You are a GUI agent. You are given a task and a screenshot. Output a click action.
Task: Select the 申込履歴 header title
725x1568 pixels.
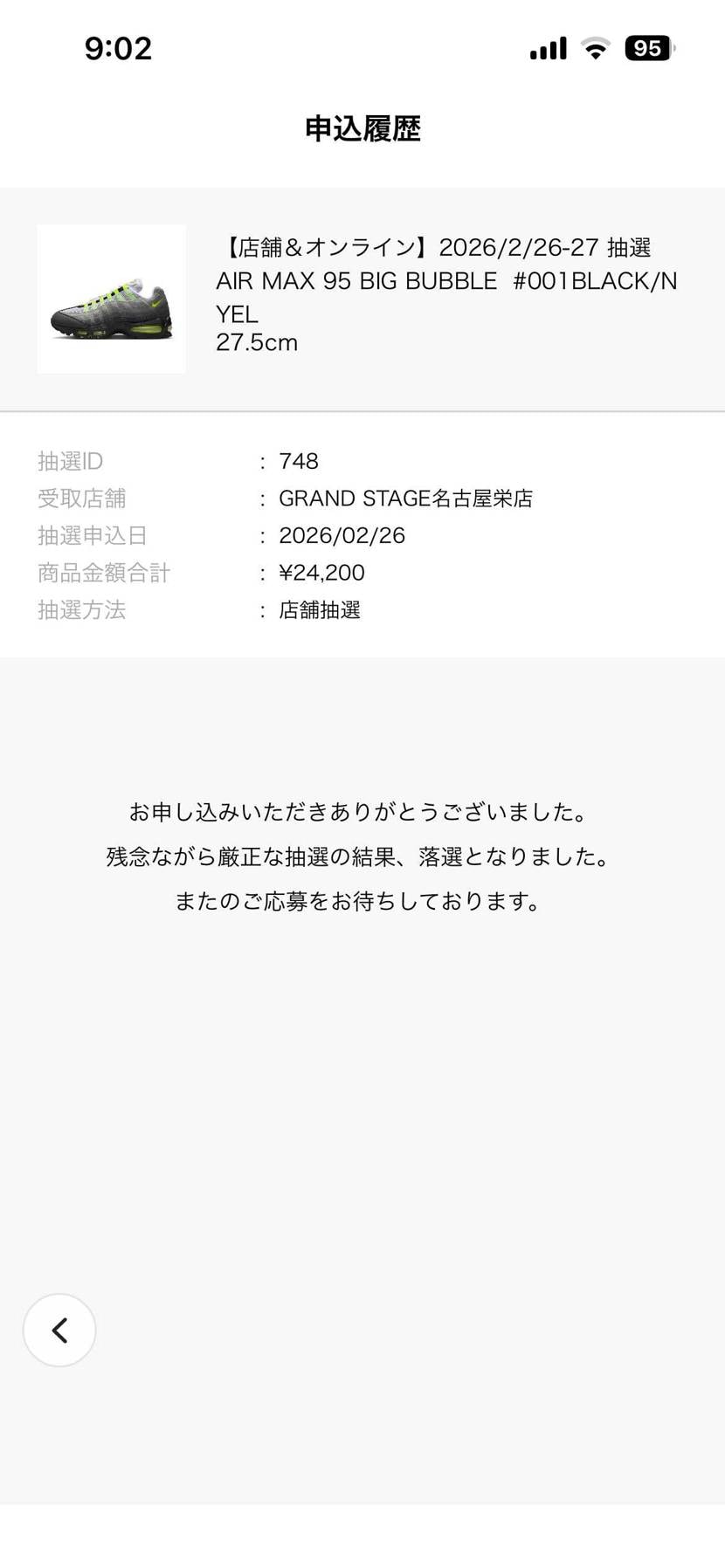click(362, 128)
